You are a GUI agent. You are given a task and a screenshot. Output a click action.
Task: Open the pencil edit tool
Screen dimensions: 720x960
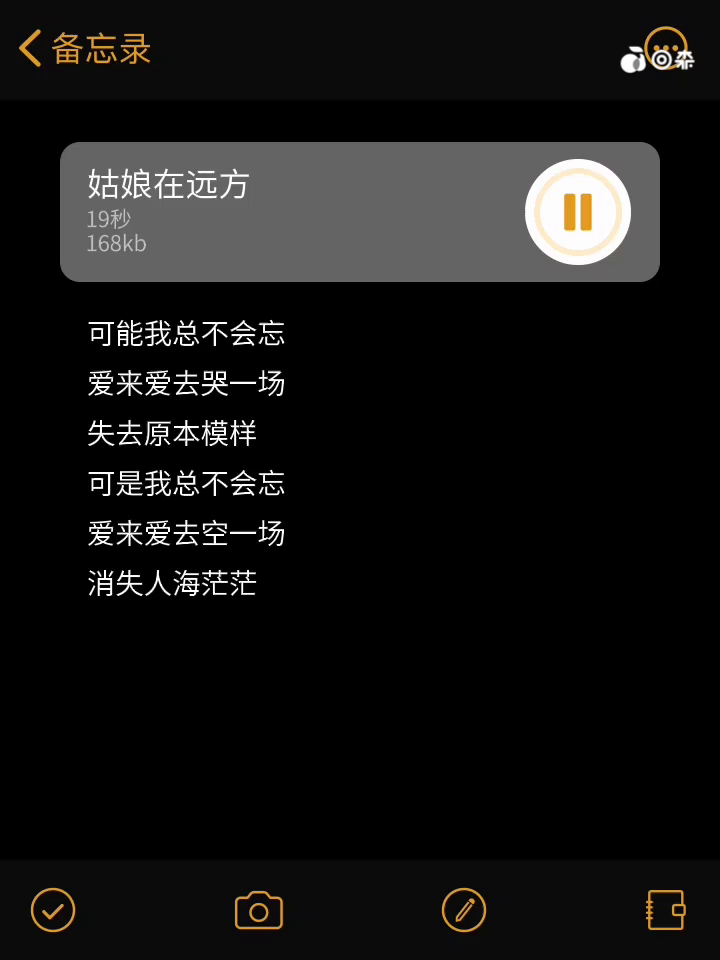(464, 910)
